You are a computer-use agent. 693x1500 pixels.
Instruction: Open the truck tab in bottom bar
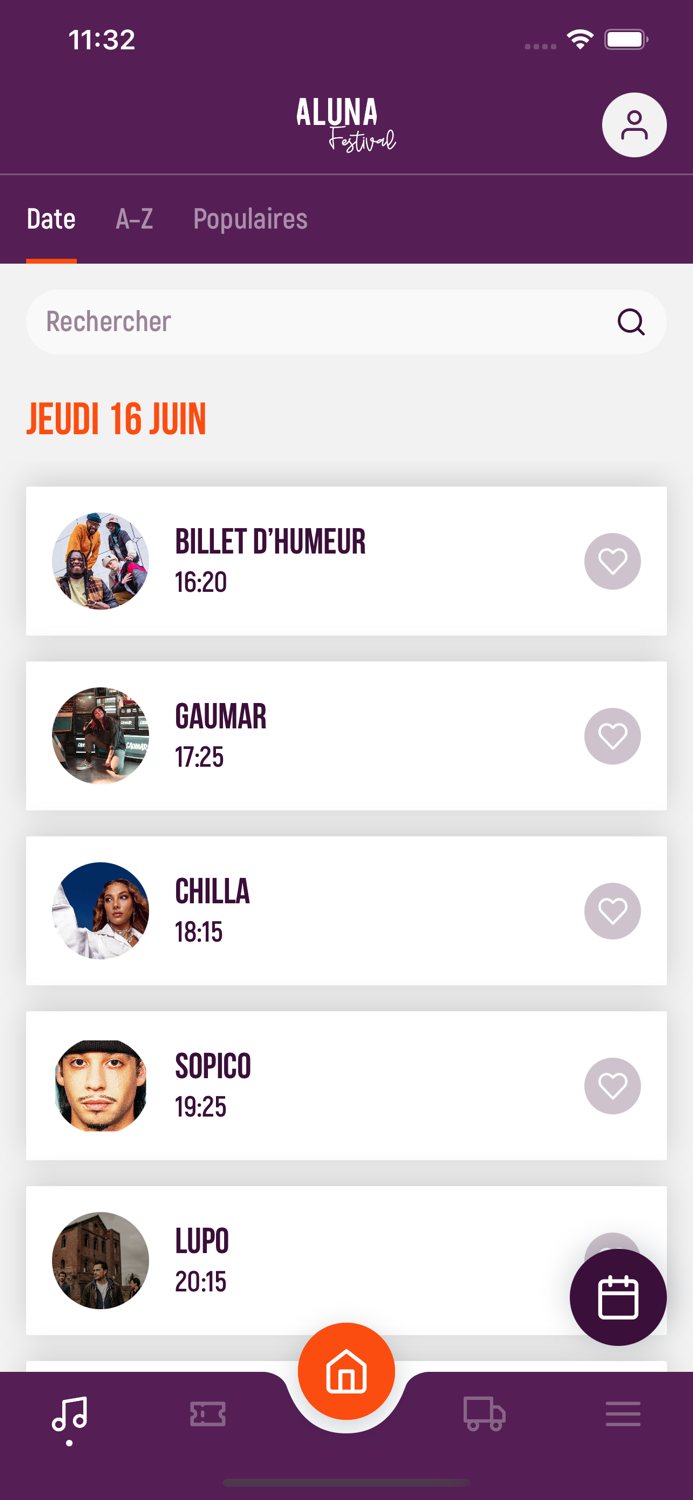pyautogui.click(x=484, y=1413)
